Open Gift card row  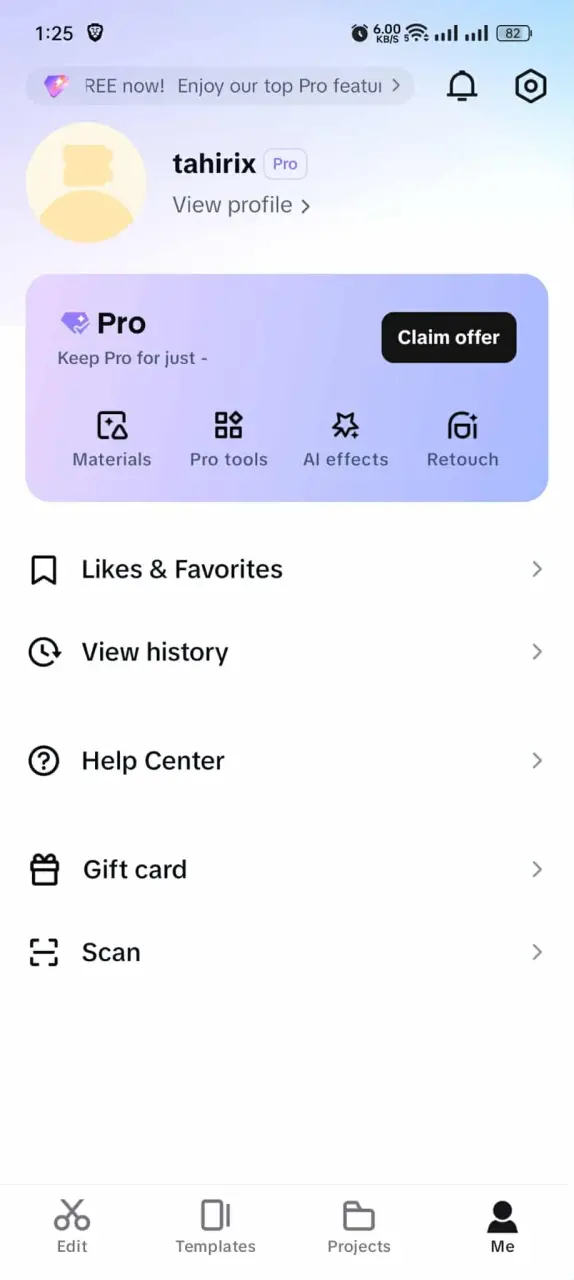[287, 869]
